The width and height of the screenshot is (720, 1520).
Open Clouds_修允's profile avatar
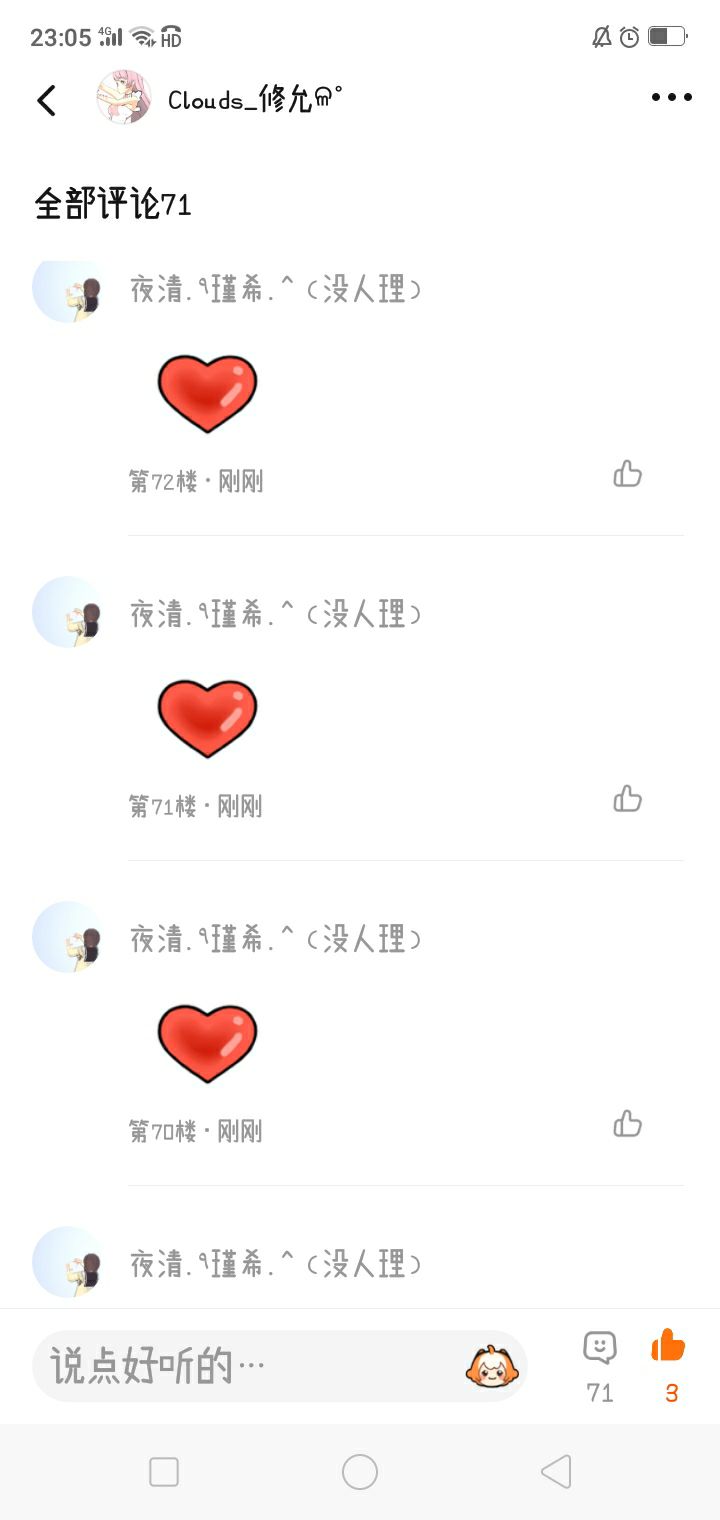coord(124,98)
